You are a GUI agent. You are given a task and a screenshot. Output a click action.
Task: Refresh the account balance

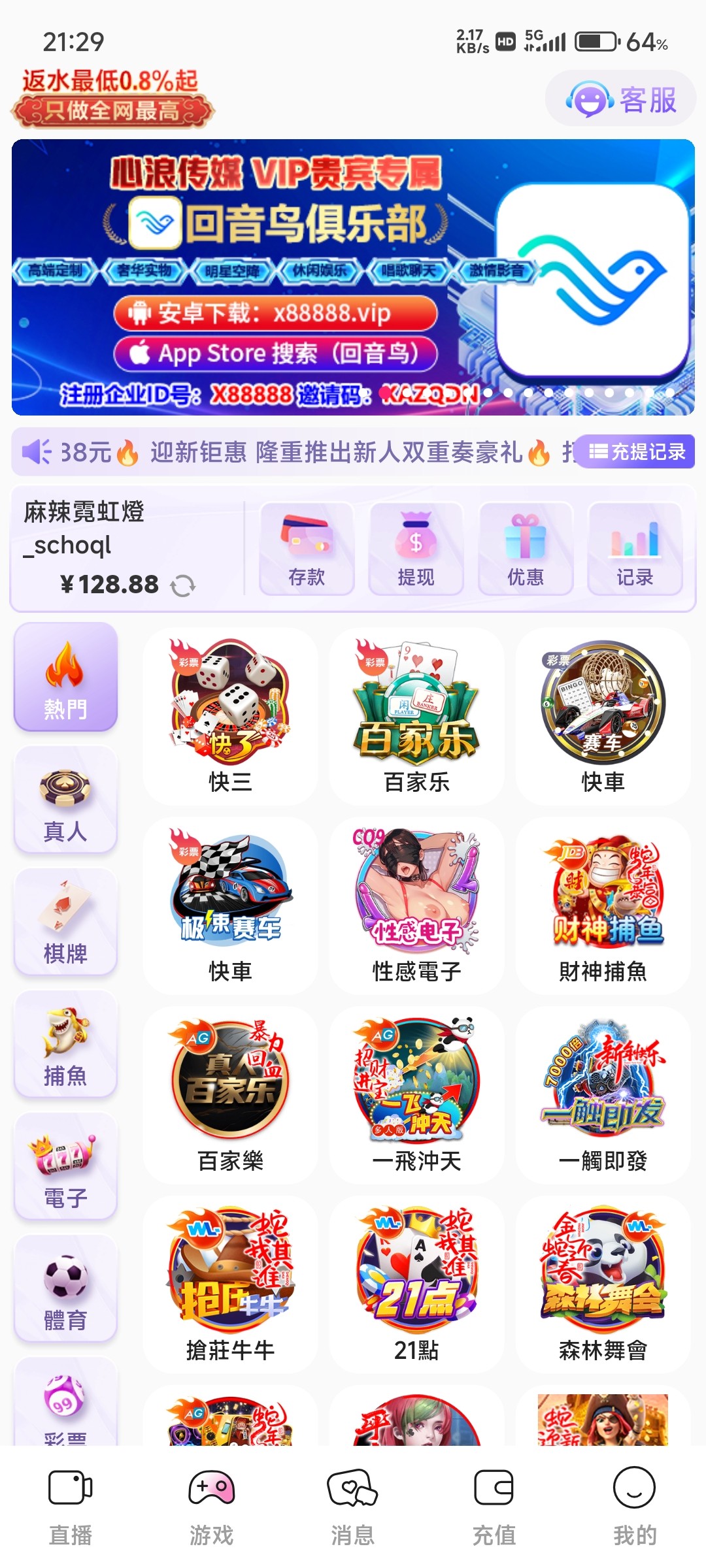tap(183, 586)
